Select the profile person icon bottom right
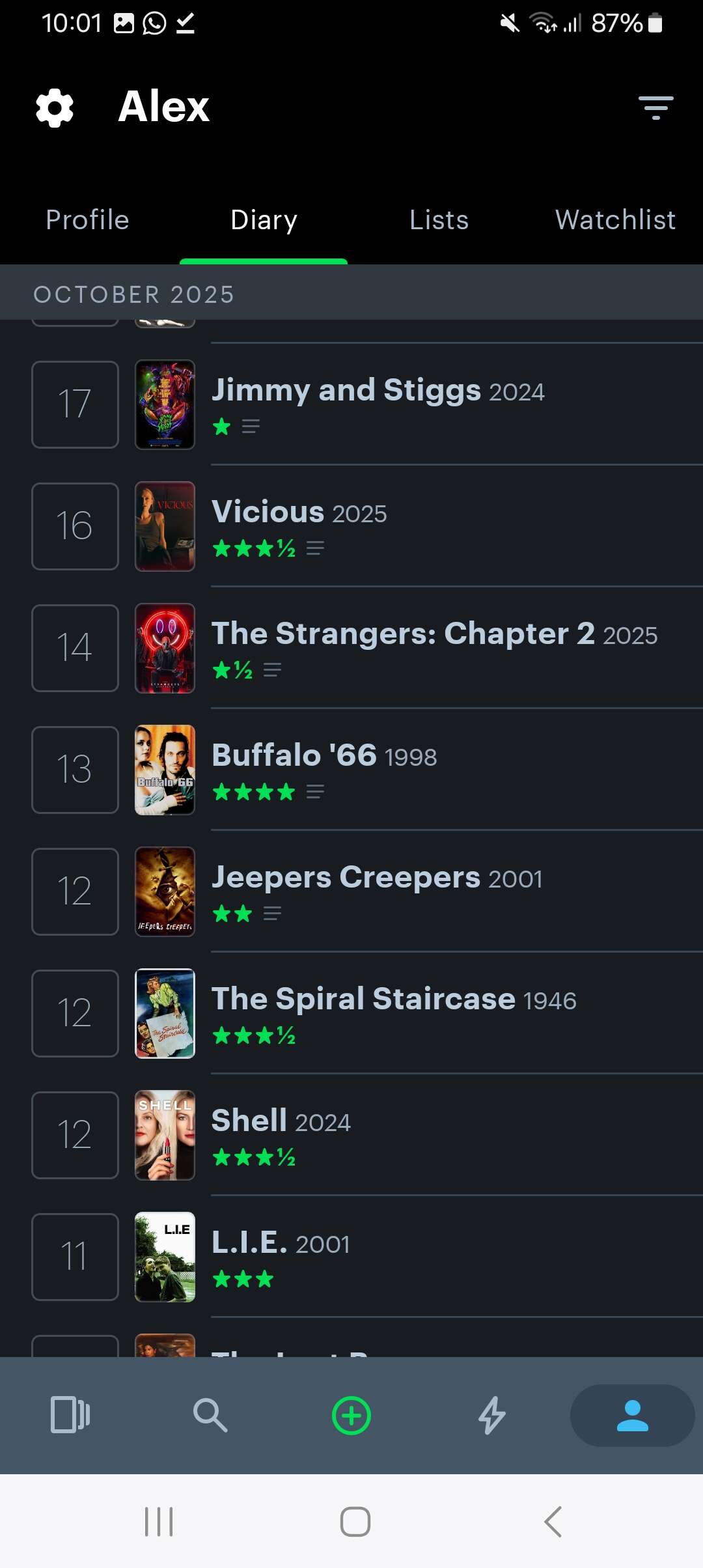Image resolution: width=703 pixels, height=1568 pixels. 630,1415
